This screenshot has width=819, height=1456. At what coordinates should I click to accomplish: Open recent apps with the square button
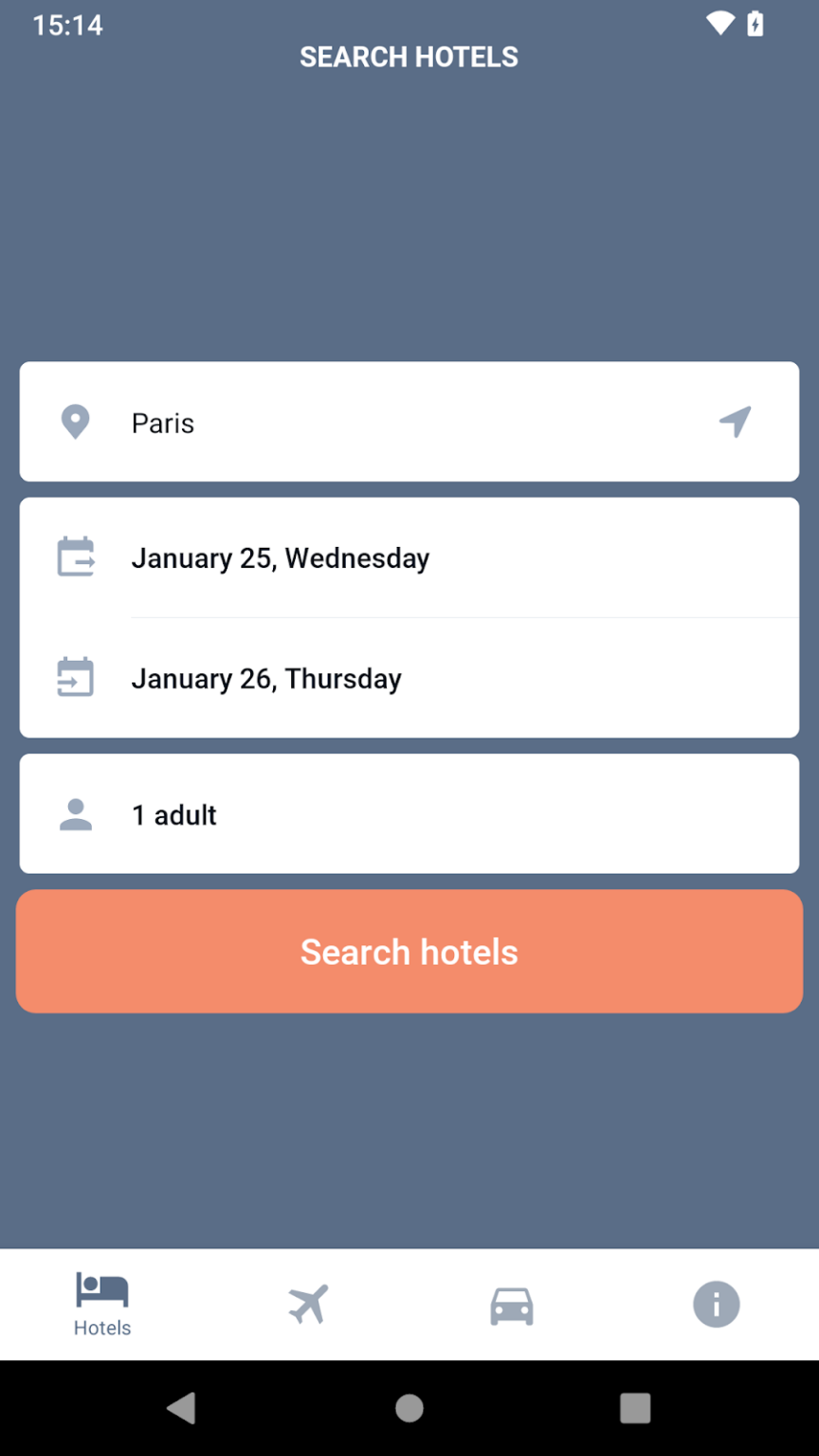pyautogui.click(x=635, y=1408)
